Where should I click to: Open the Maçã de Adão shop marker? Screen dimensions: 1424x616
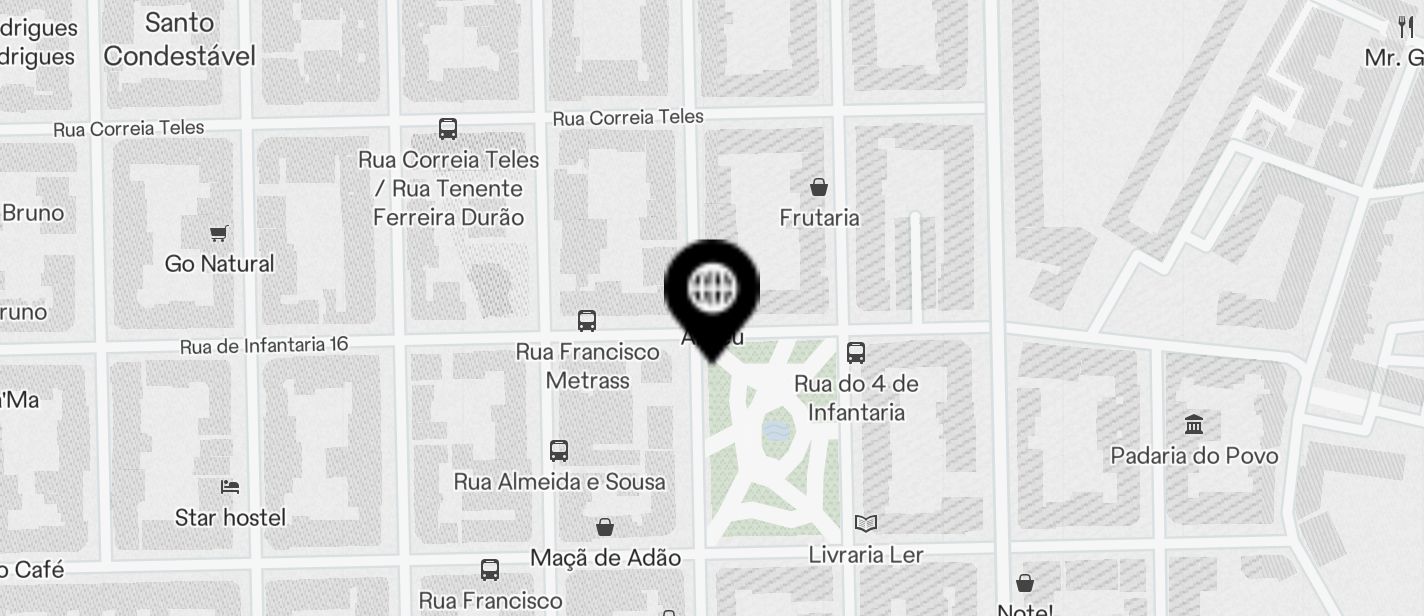click(605, 527)
